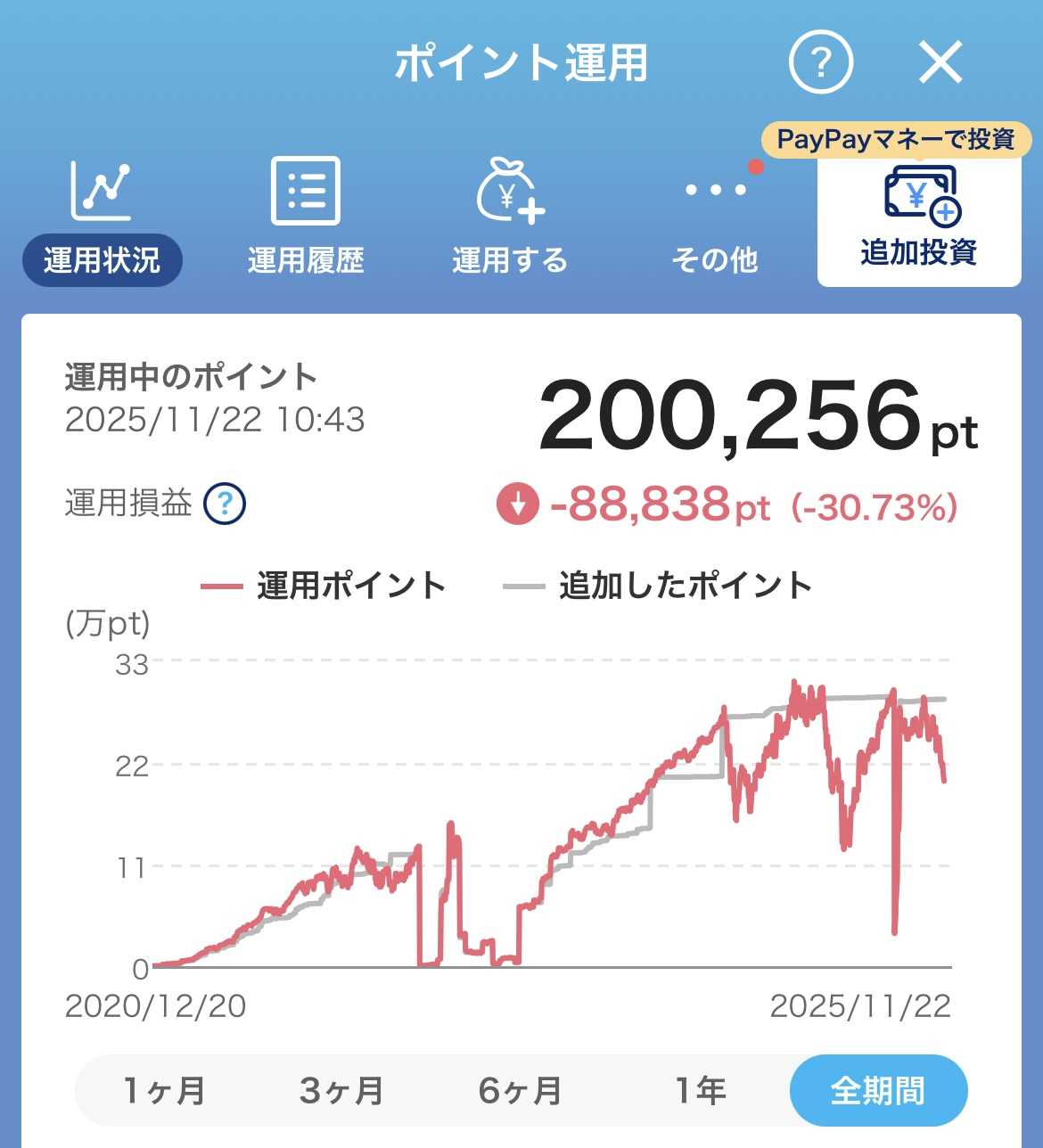Select the 全期間 chart range

point(878,1091)
